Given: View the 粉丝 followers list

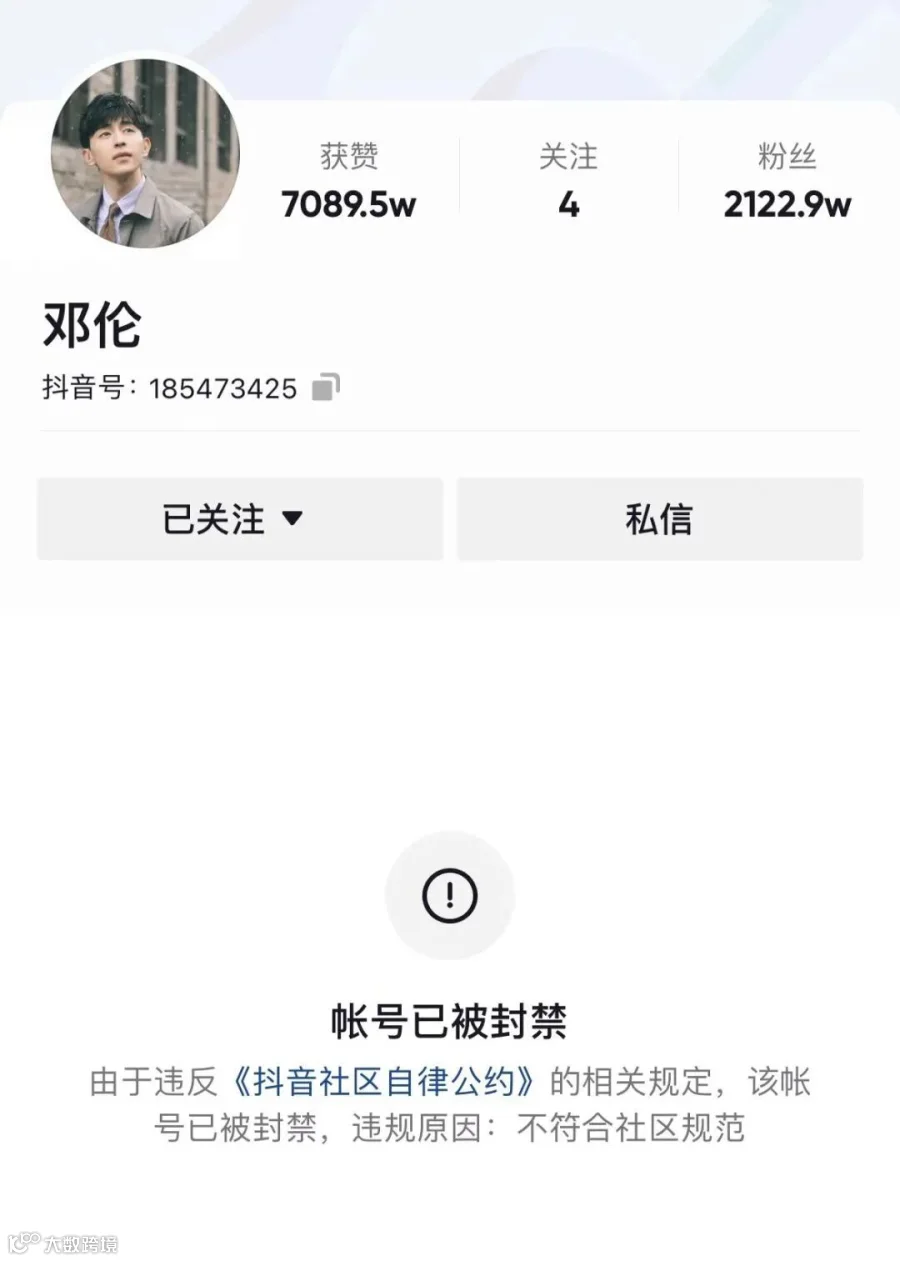Looking at the screenshot, I should [x=788, y=181].
